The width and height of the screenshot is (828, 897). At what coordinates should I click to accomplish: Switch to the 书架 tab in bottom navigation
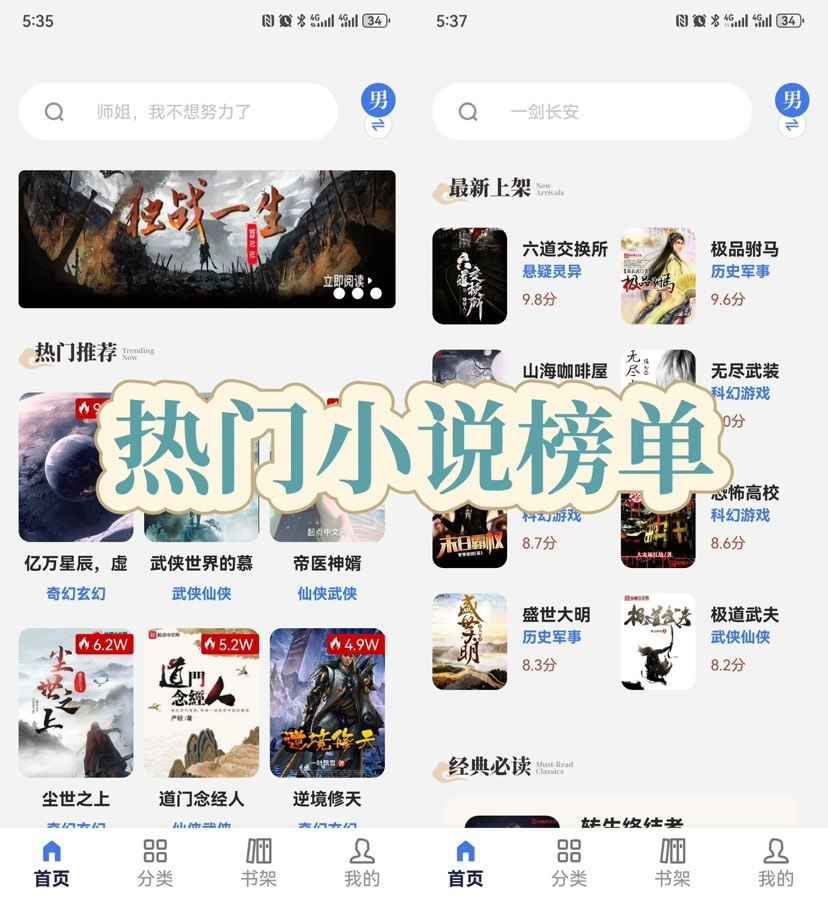click(258, 856)
